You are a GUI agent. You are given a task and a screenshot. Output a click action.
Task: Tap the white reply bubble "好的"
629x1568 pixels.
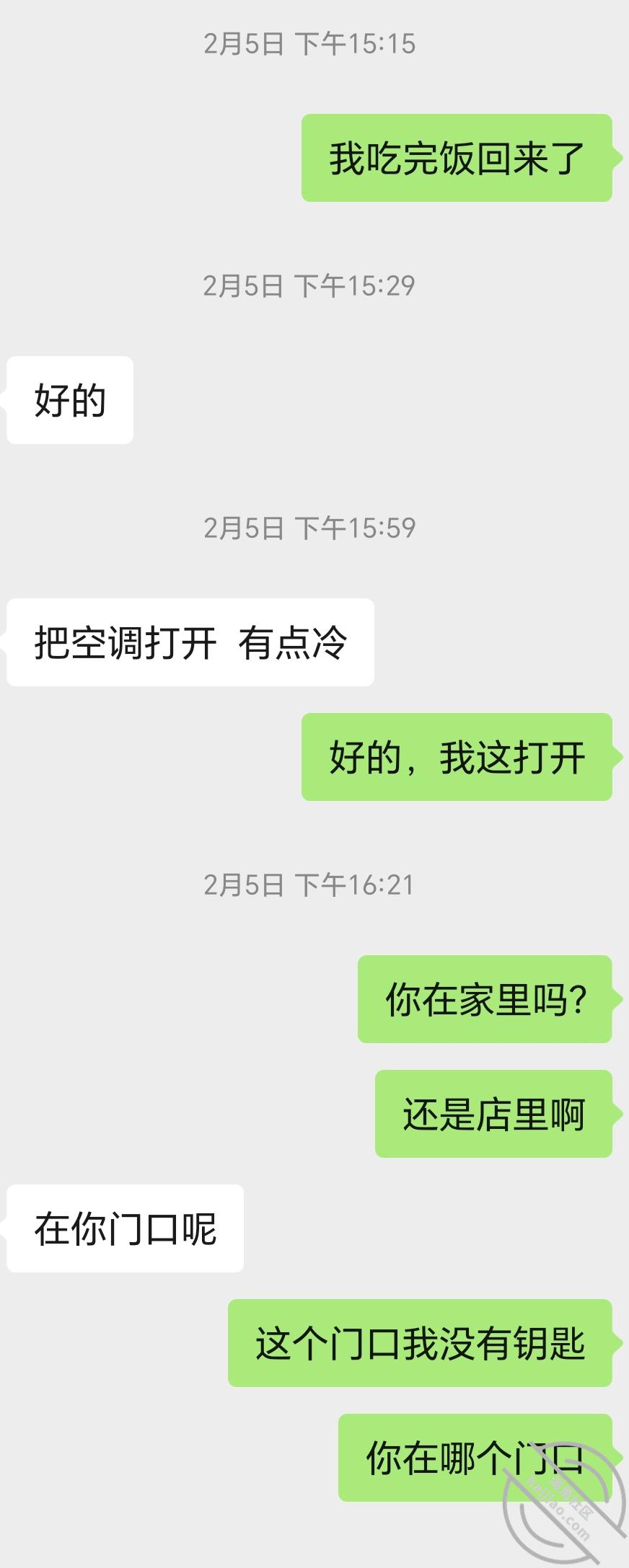click(x=69, y=400)
